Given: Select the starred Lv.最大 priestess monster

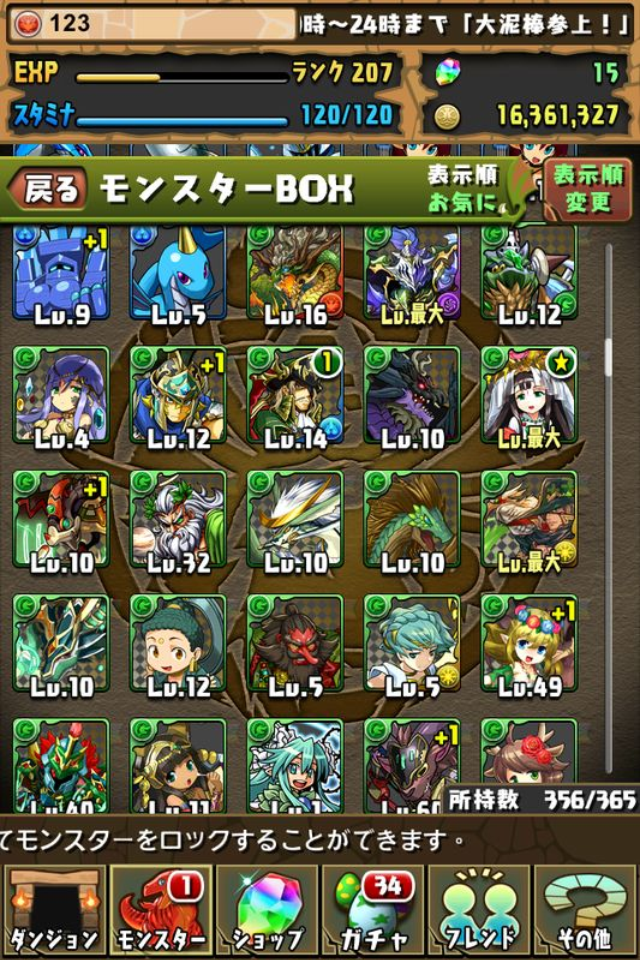Looking at the screenshot, I should pos(529,396).
